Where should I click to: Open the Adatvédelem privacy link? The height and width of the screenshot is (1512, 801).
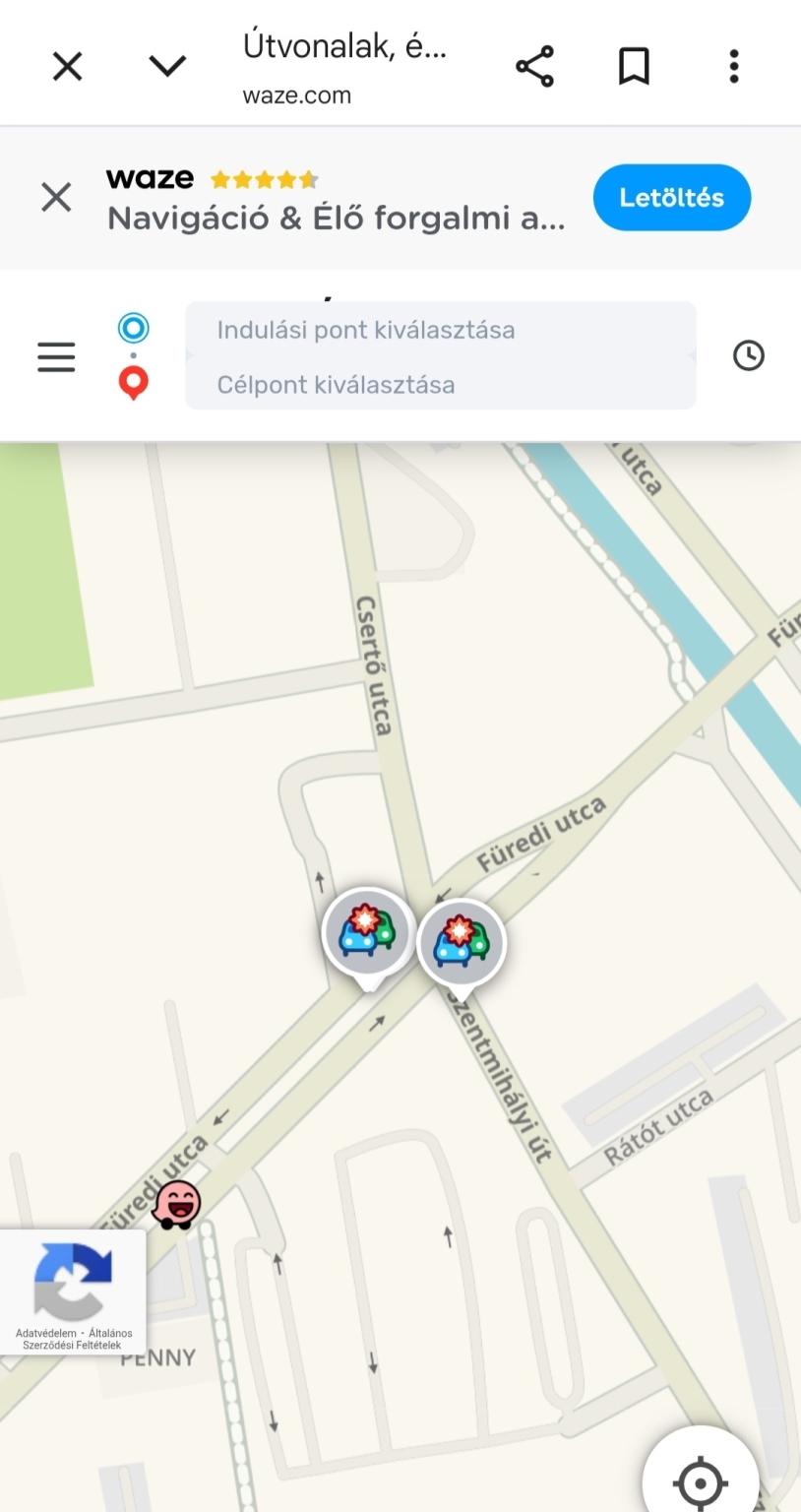45,1334
